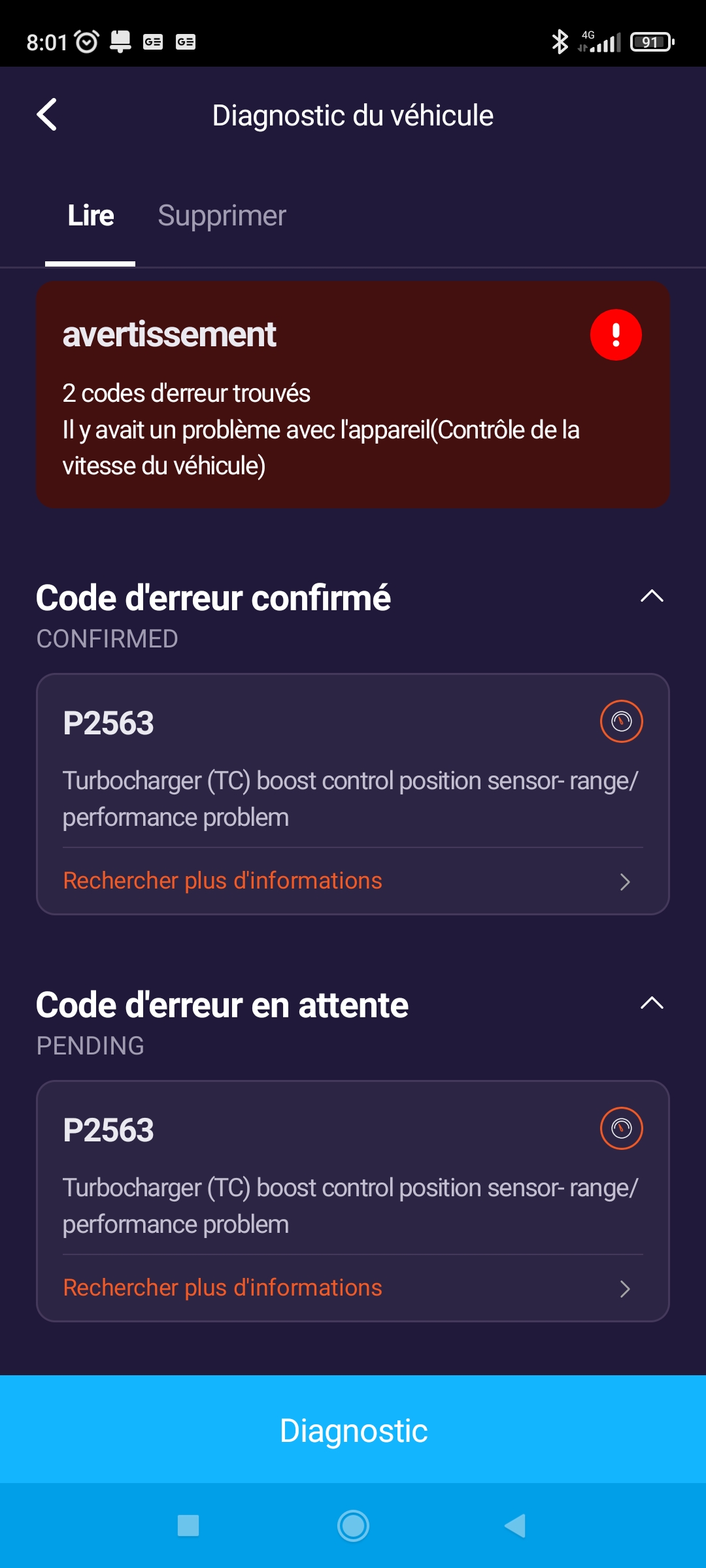Open Rechercher plus d'informations for pending P2563

(x=346, y=1288)
